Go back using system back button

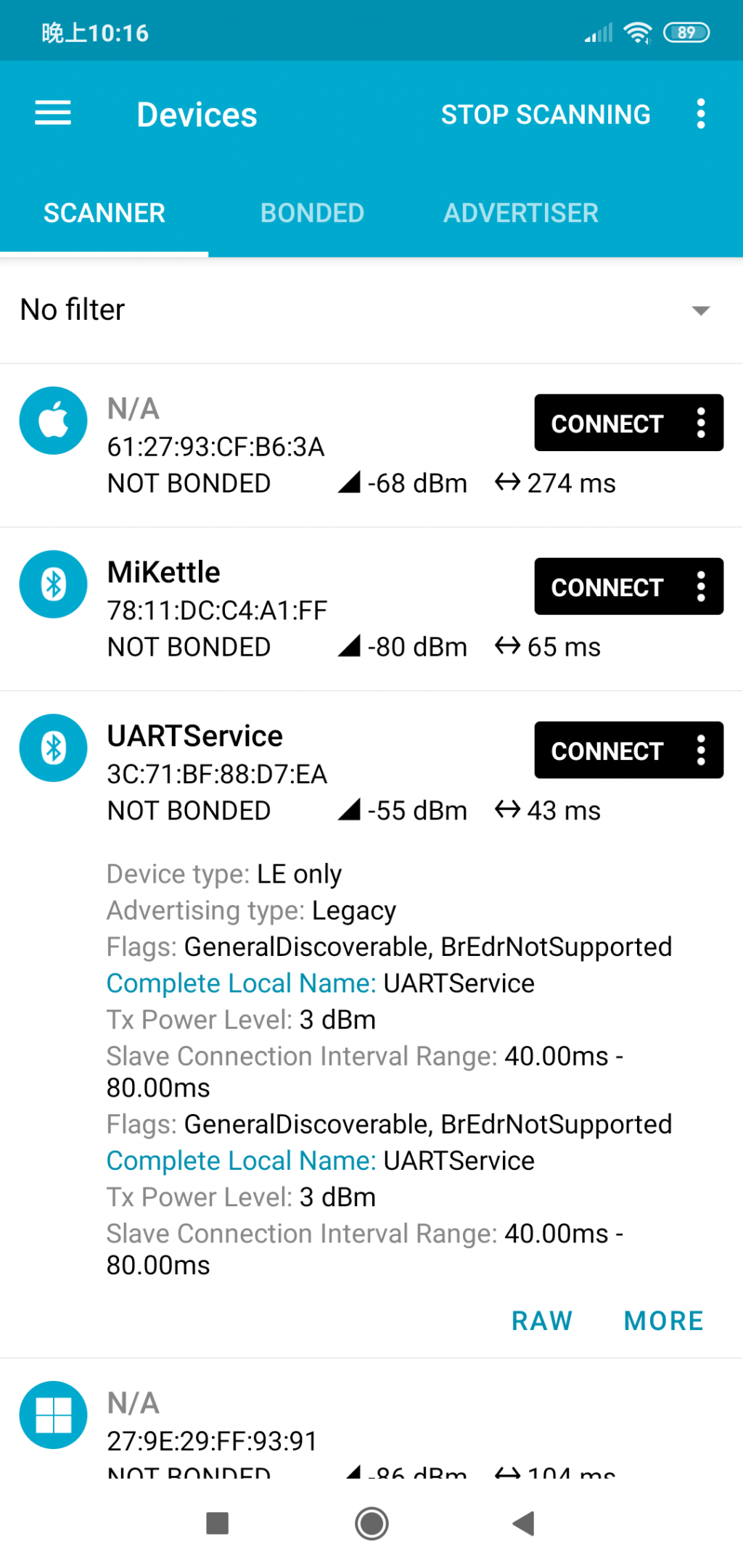pos(523,1524)
